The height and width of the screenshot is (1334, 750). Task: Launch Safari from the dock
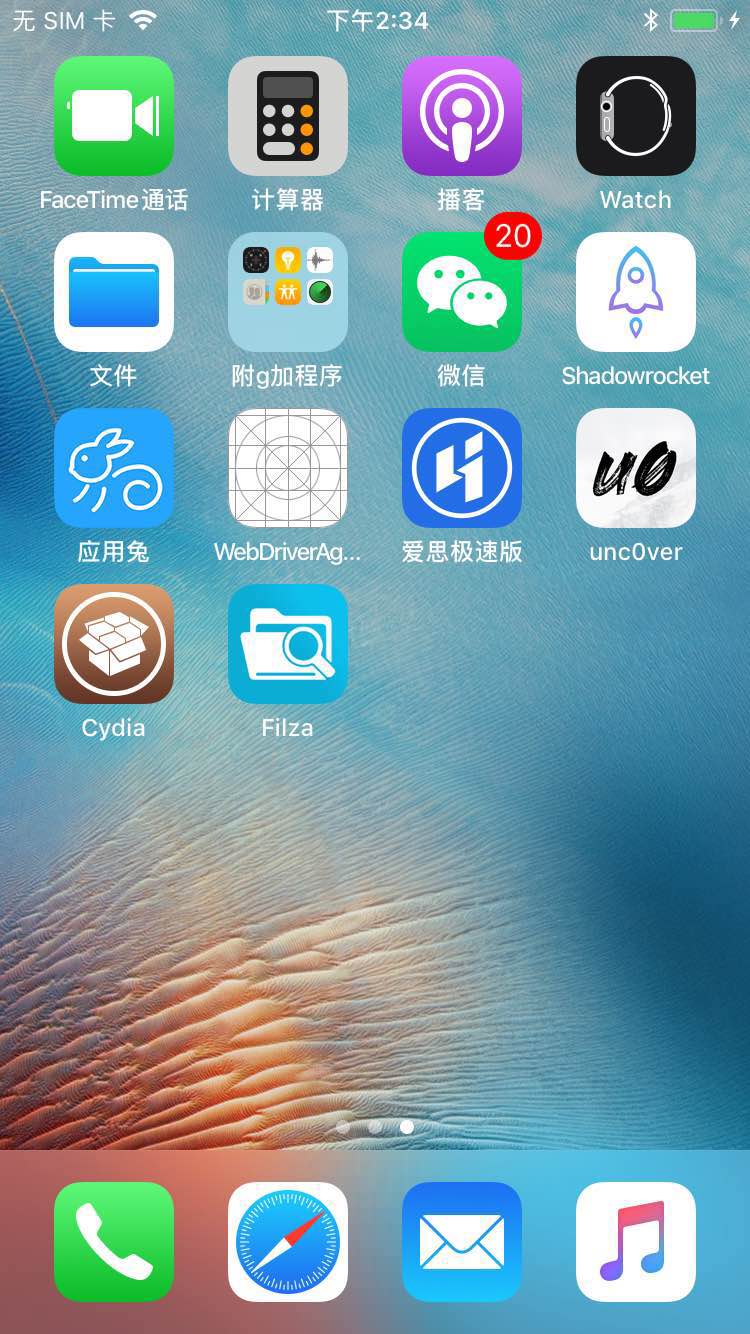click(288, 1242)
